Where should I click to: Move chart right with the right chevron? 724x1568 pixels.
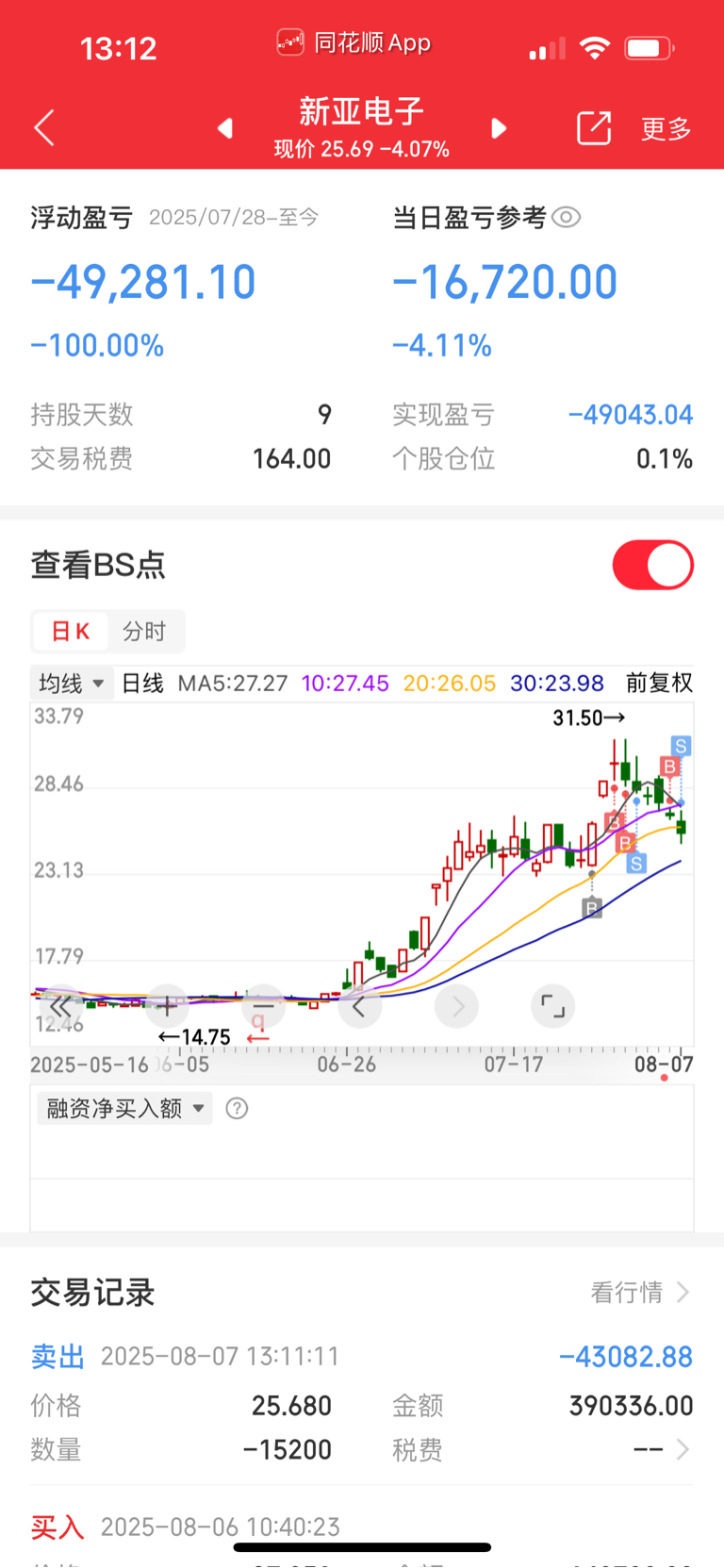[x=457, y=1006]
